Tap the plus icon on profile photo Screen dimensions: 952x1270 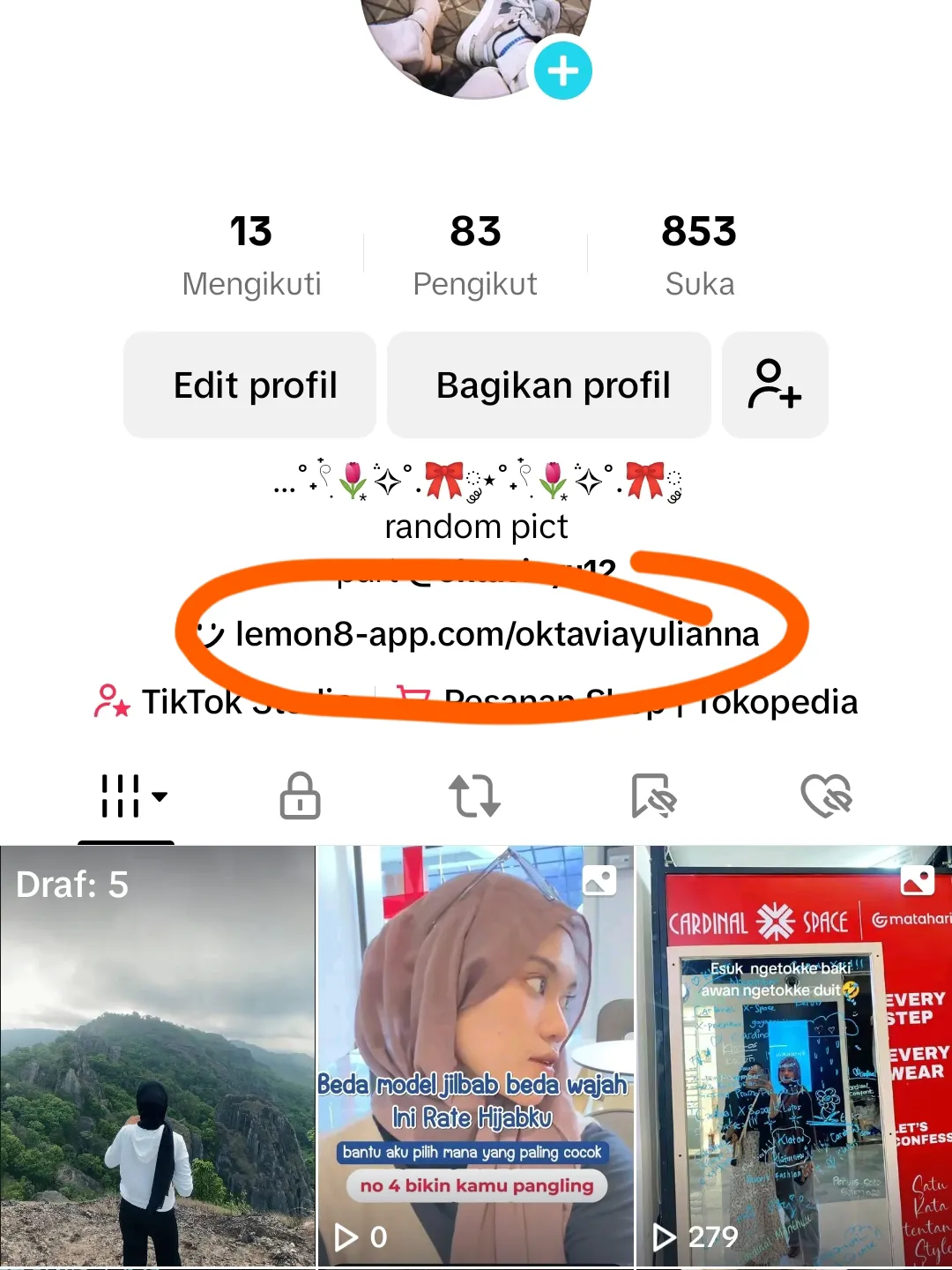pyautogui.click(x=562, y=71)
